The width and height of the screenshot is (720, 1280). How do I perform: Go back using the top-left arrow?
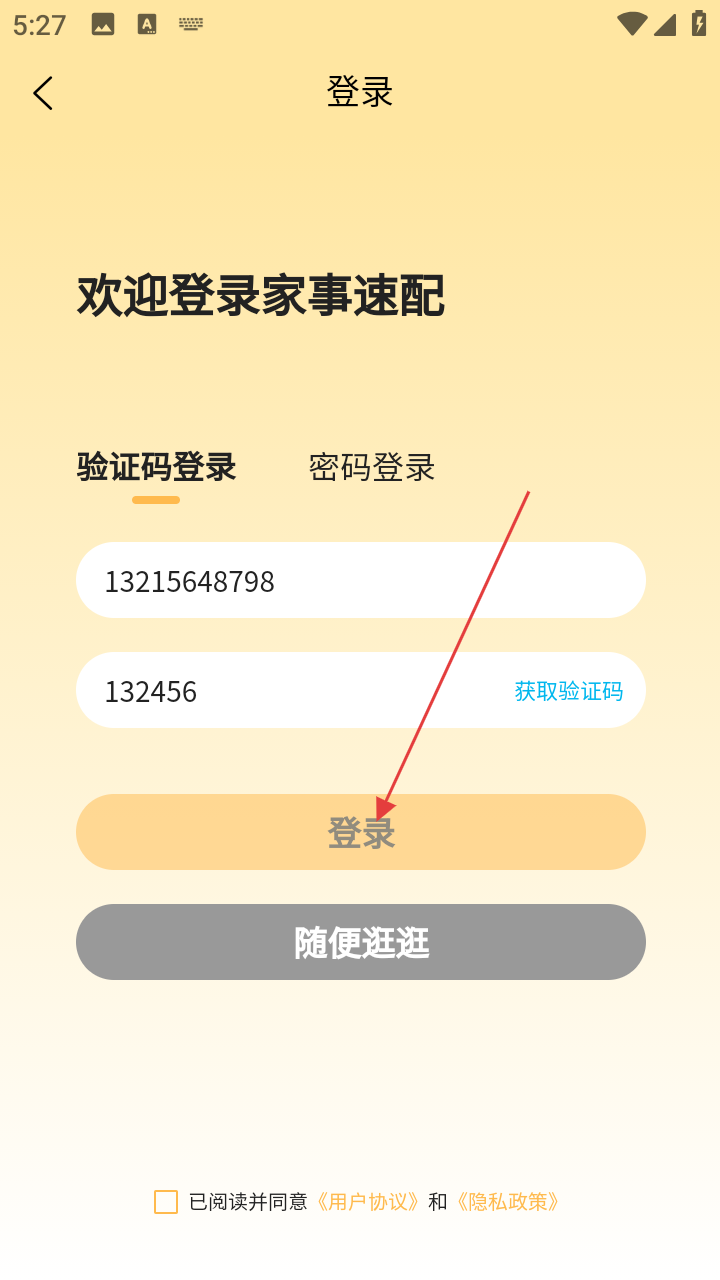[42, 93]
